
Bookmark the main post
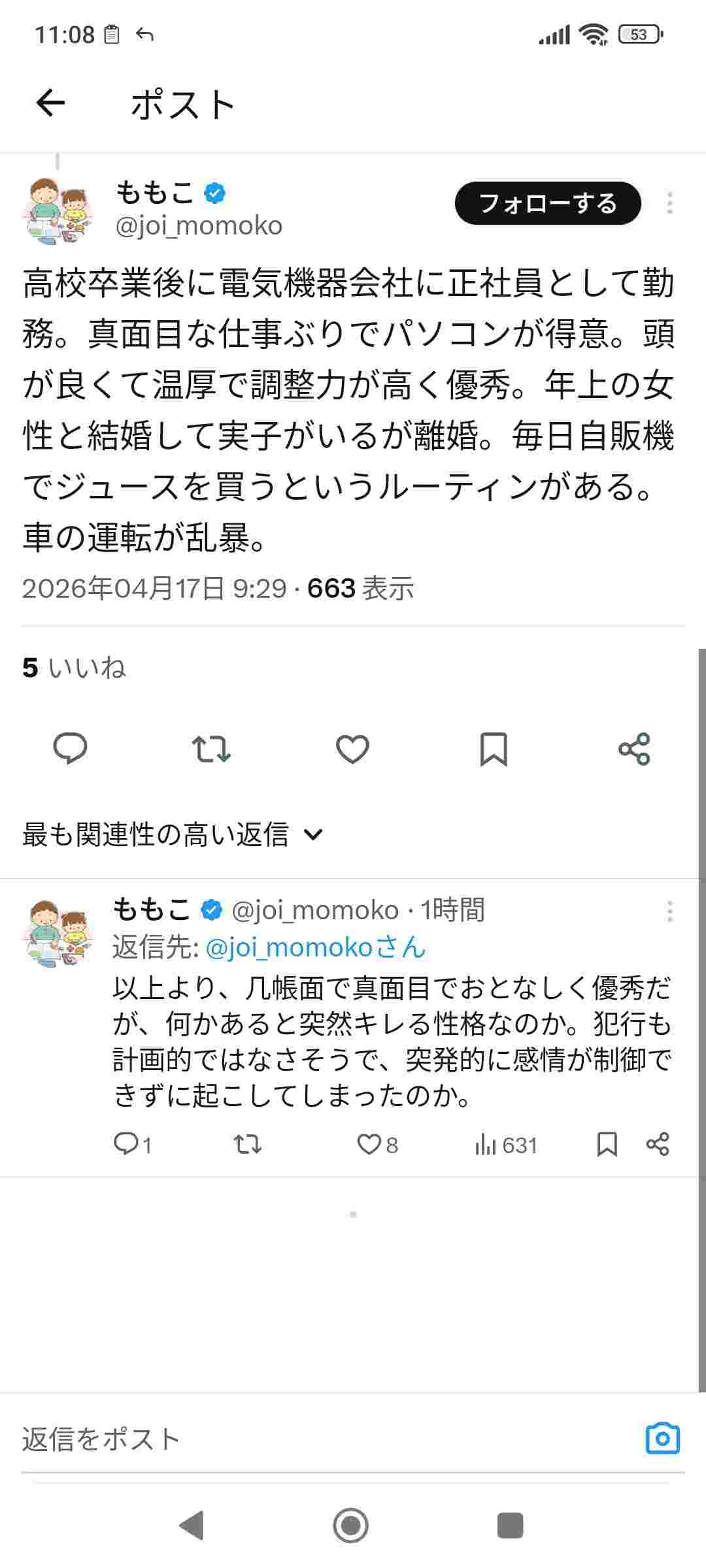click(494, 749)
